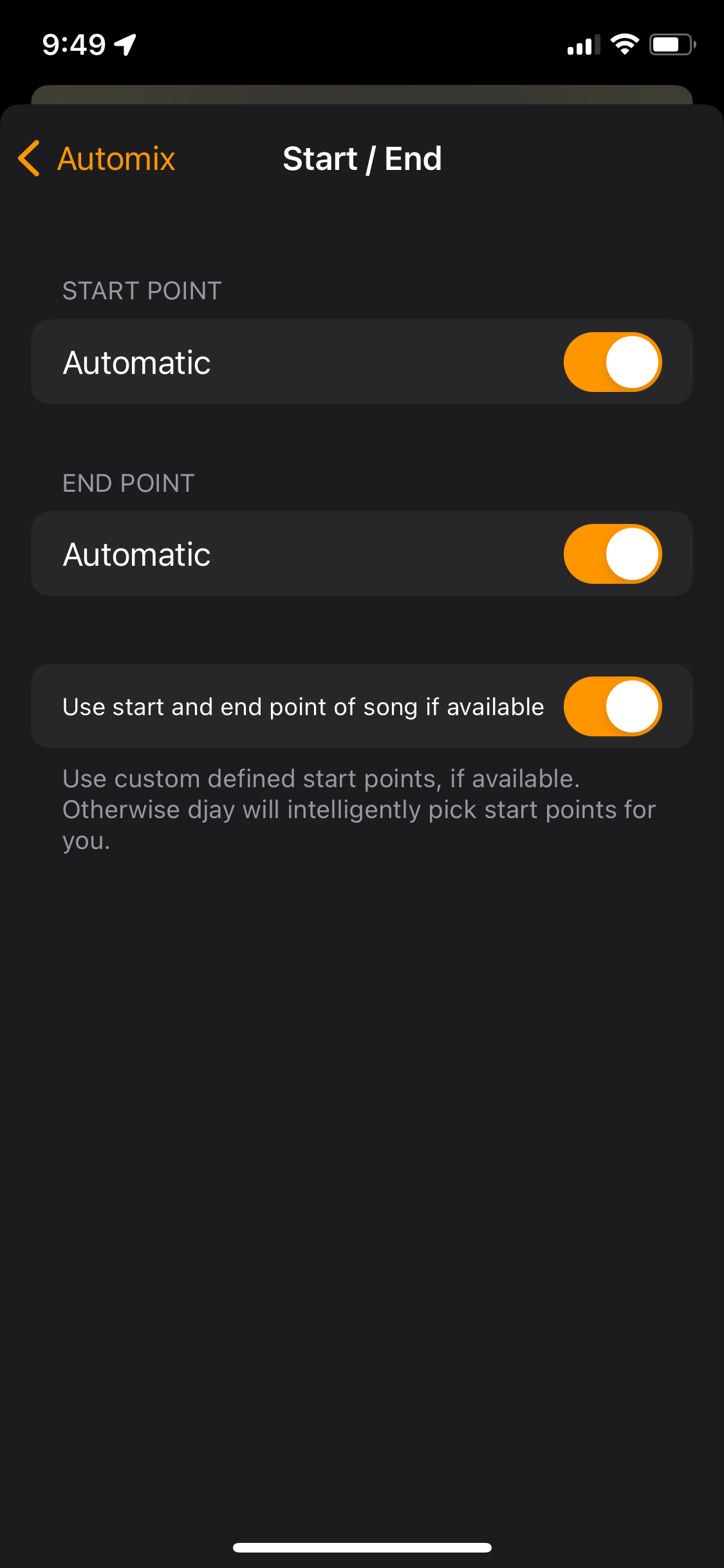Open the Automix menu item

(x=116, y=158)
